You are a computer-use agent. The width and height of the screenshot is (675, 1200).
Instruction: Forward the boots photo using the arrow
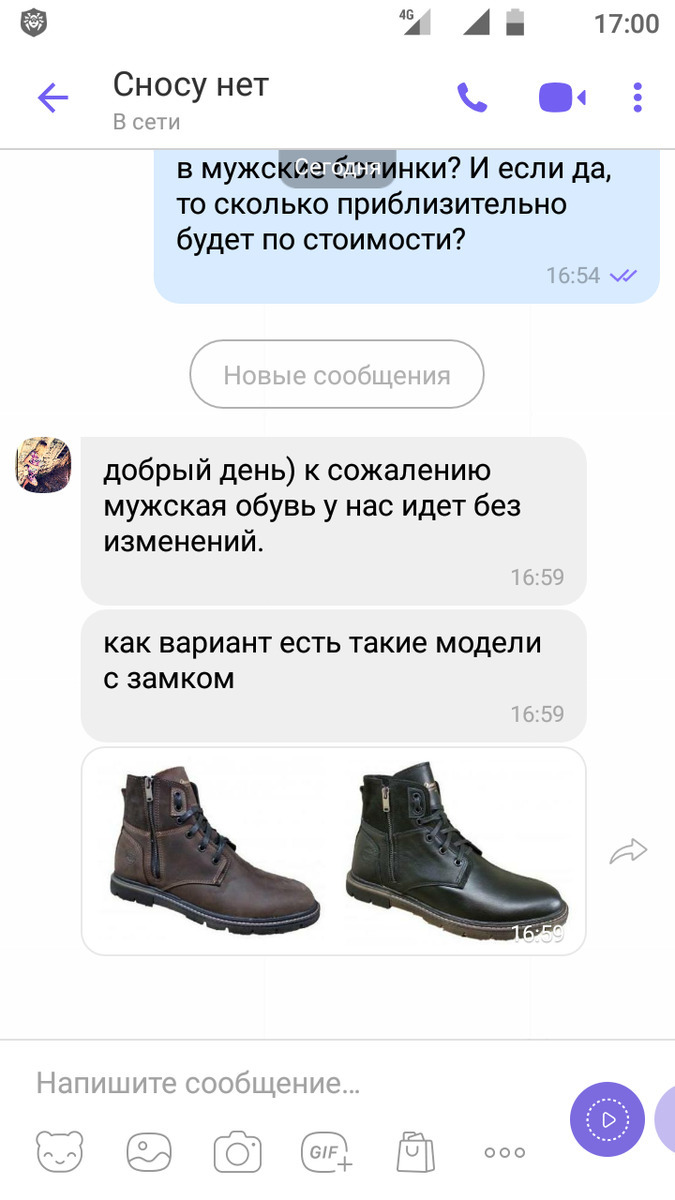[x=629, y=851]
